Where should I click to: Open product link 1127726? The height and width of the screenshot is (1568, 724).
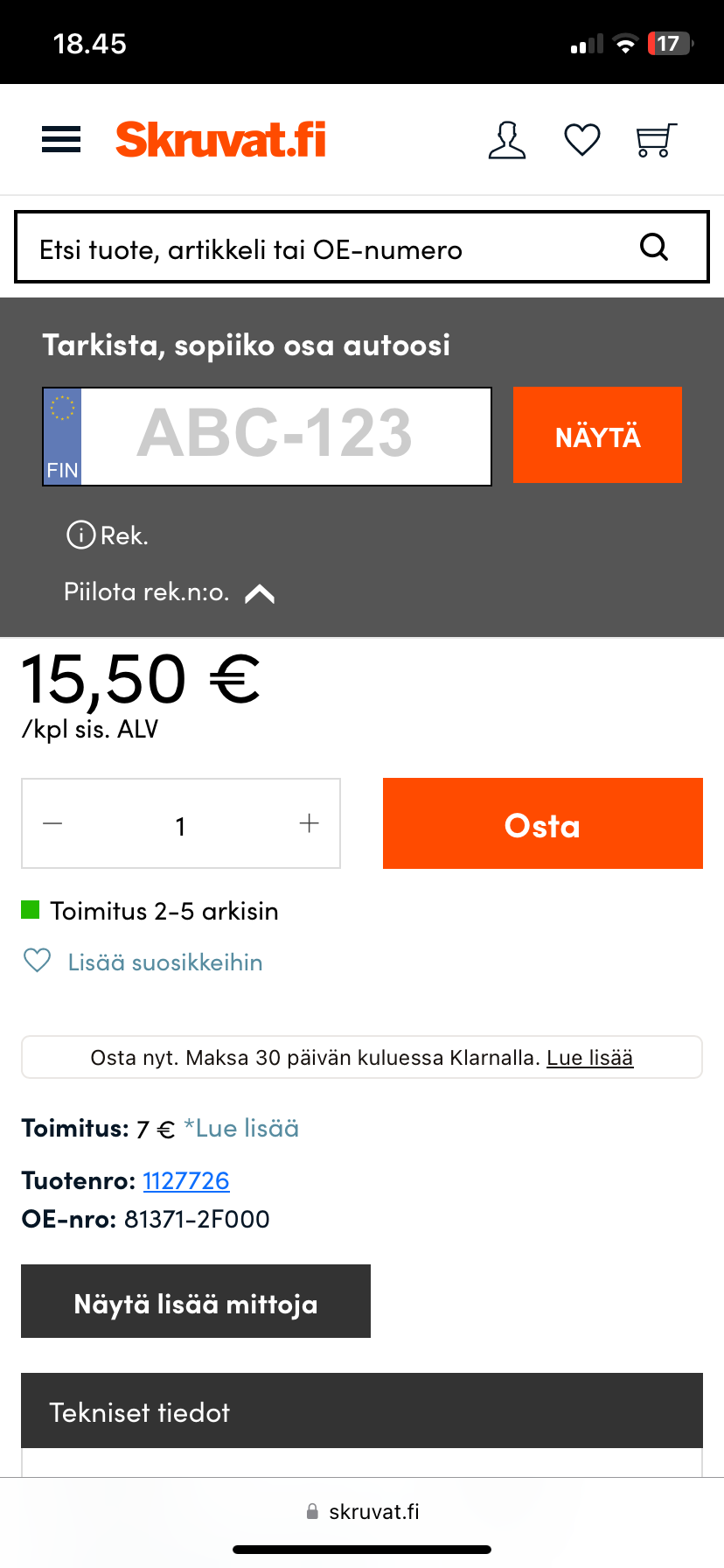pyautogui.click(x=185, y=1179)
